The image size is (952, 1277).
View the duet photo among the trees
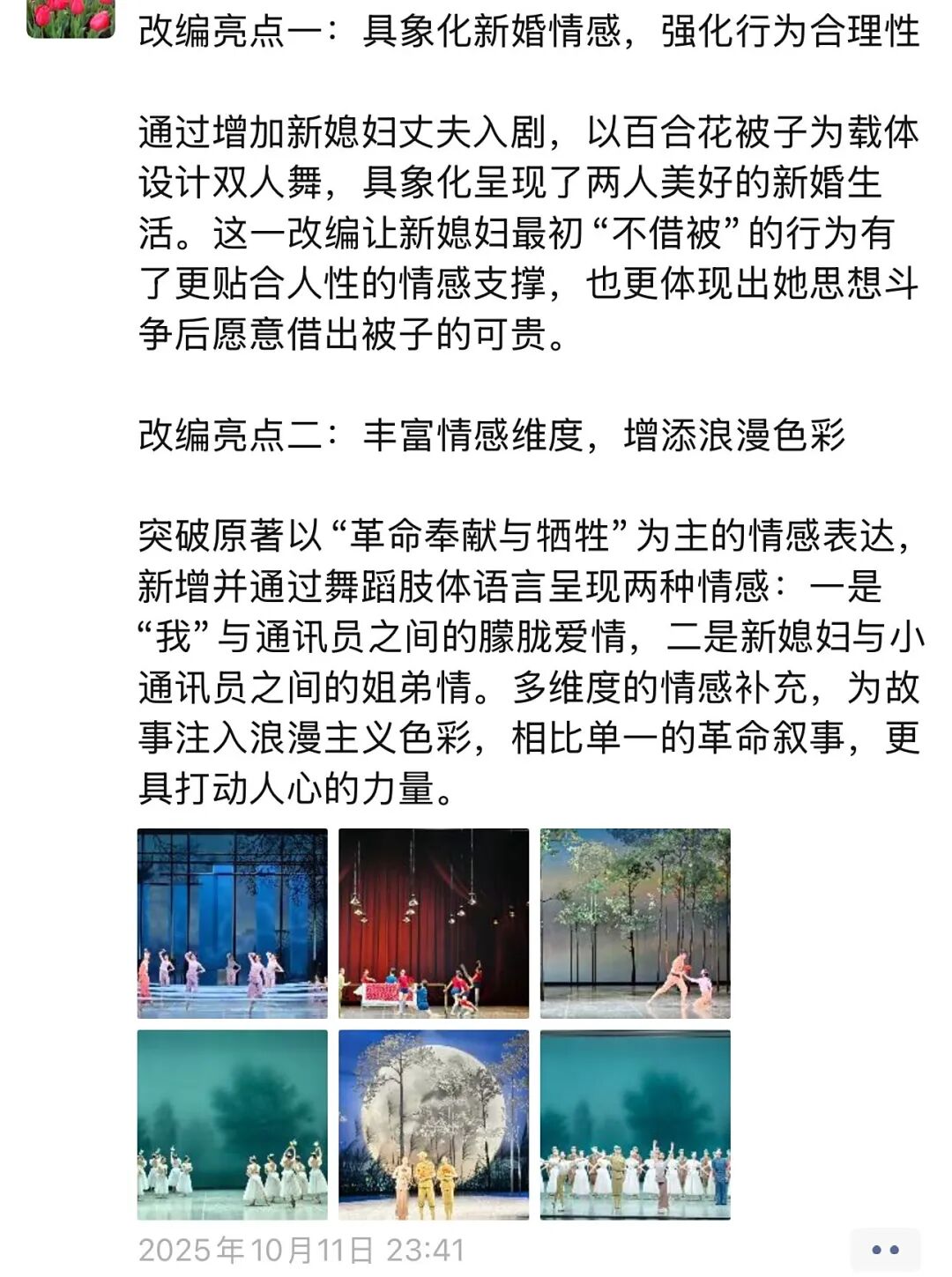[635, 924]
